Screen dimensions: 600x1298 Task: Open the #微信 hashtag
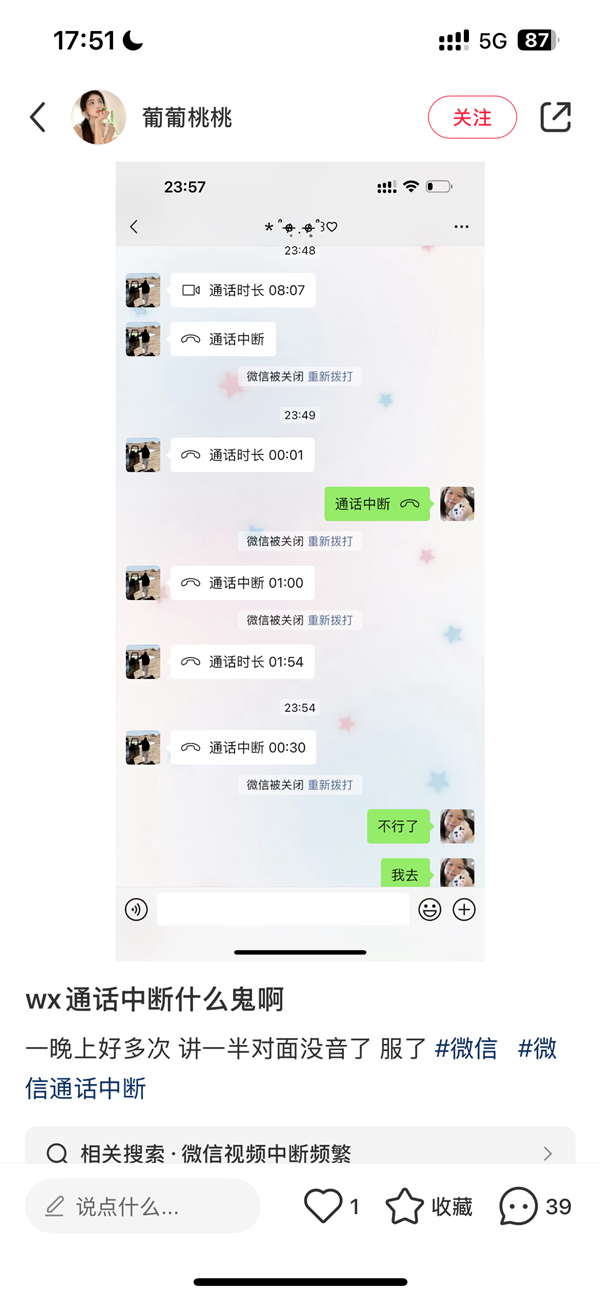(466, 1048)
